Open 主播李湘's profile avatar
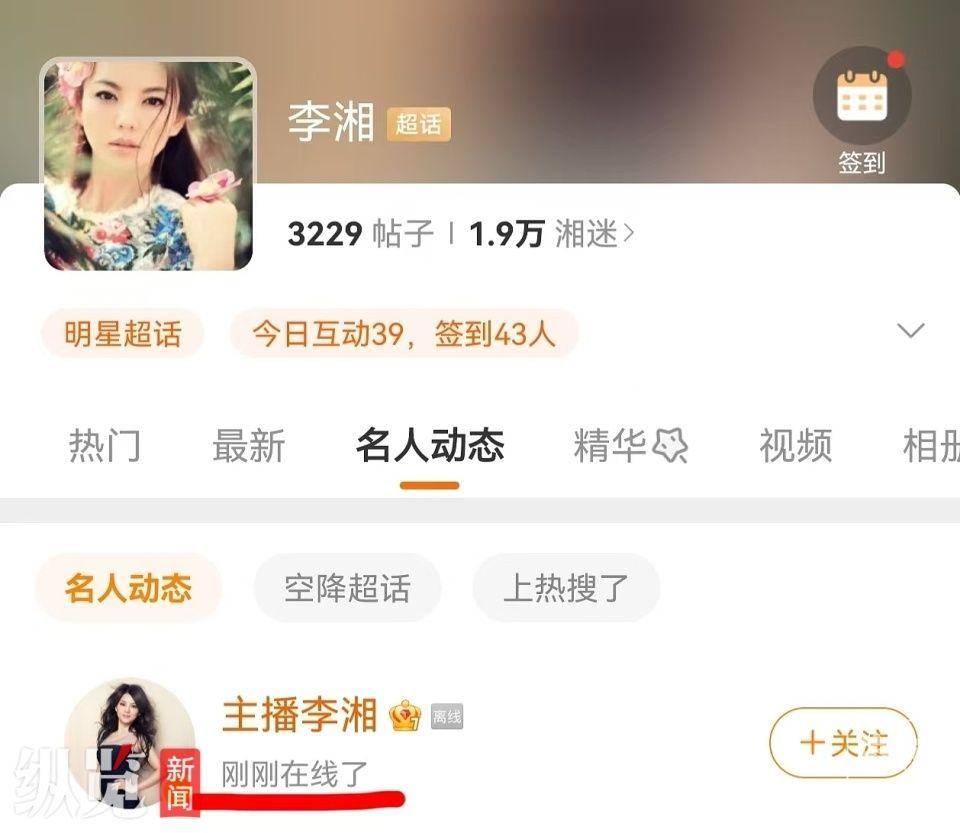960x833 pixels. (x=130, y=742)
